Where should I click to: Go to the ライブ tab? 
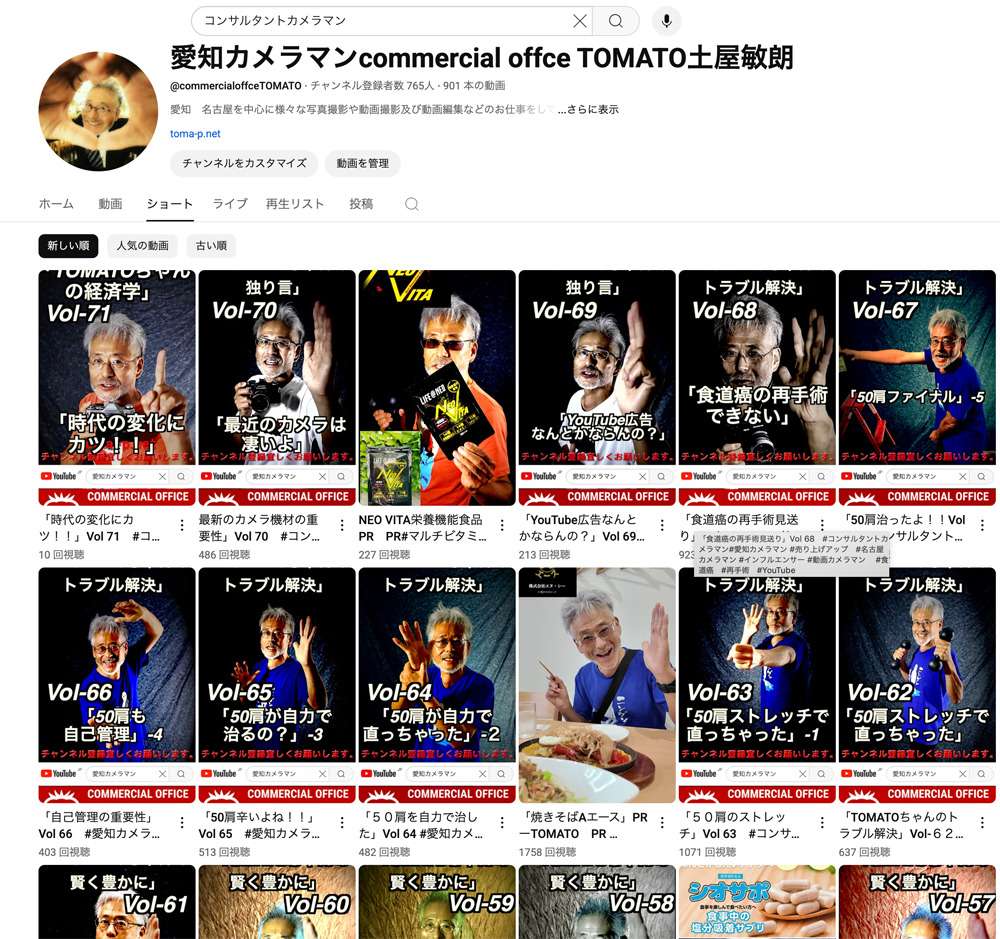(x=230, y=204)
